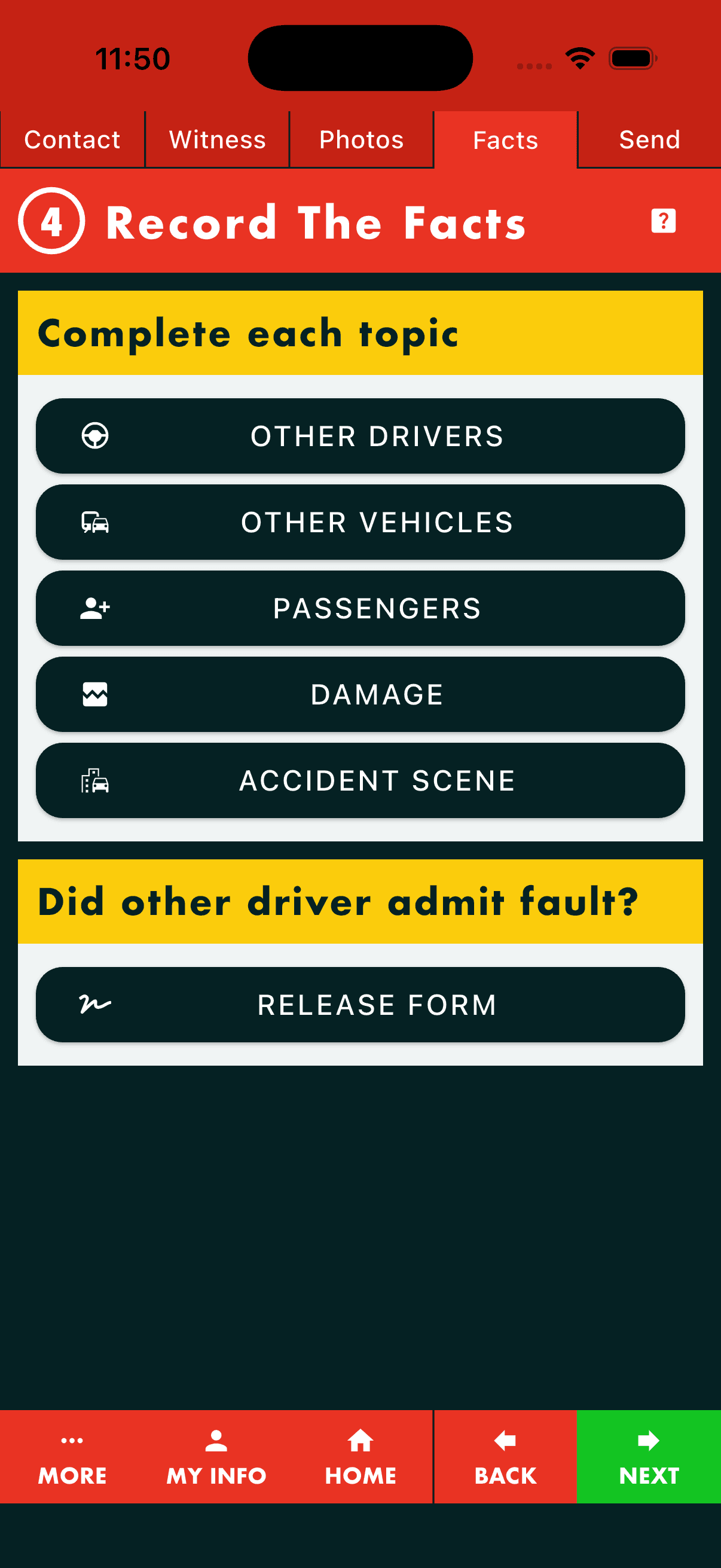Open the Other Drivers topic

(x=360, y=436)
